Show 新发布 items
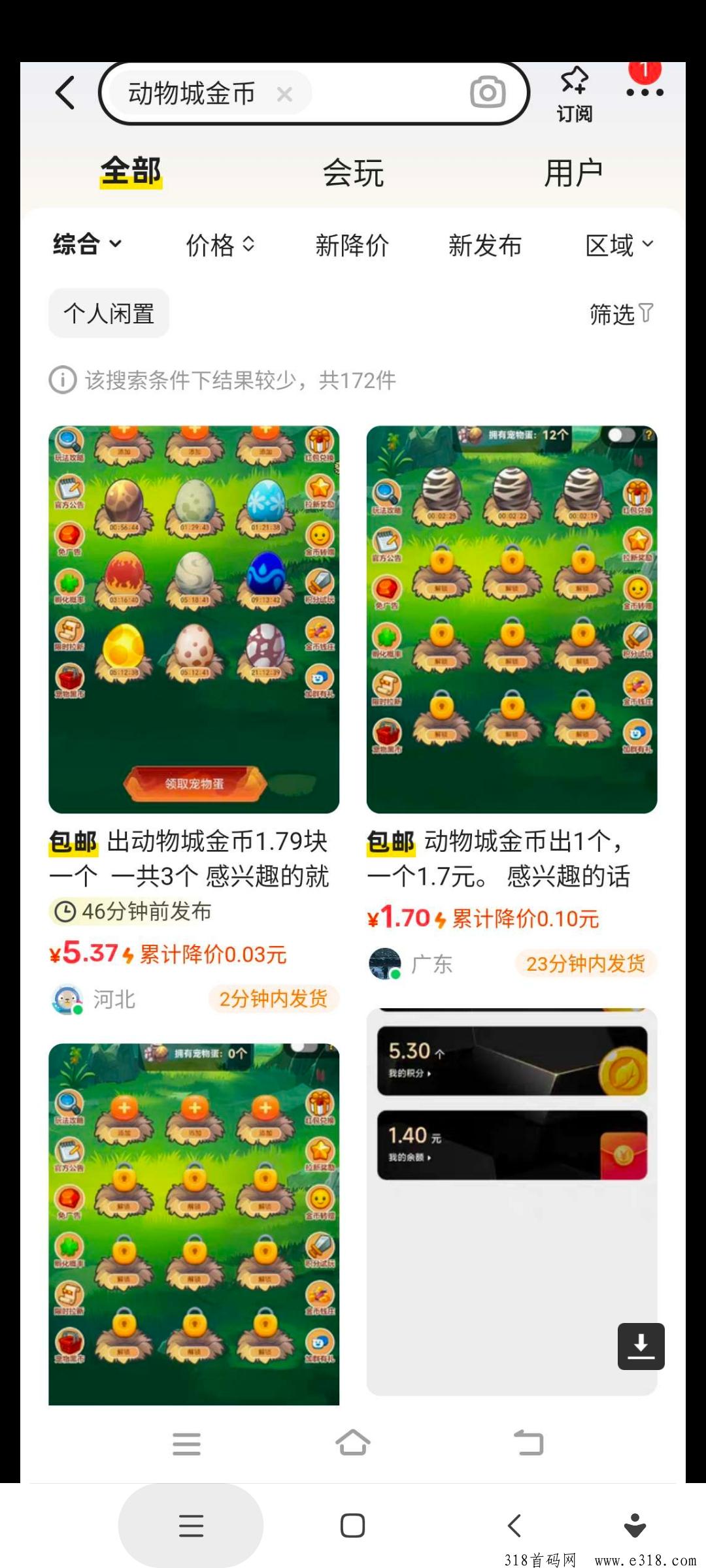The width and height of the screenshot is (706, 1568). [485, 246]
